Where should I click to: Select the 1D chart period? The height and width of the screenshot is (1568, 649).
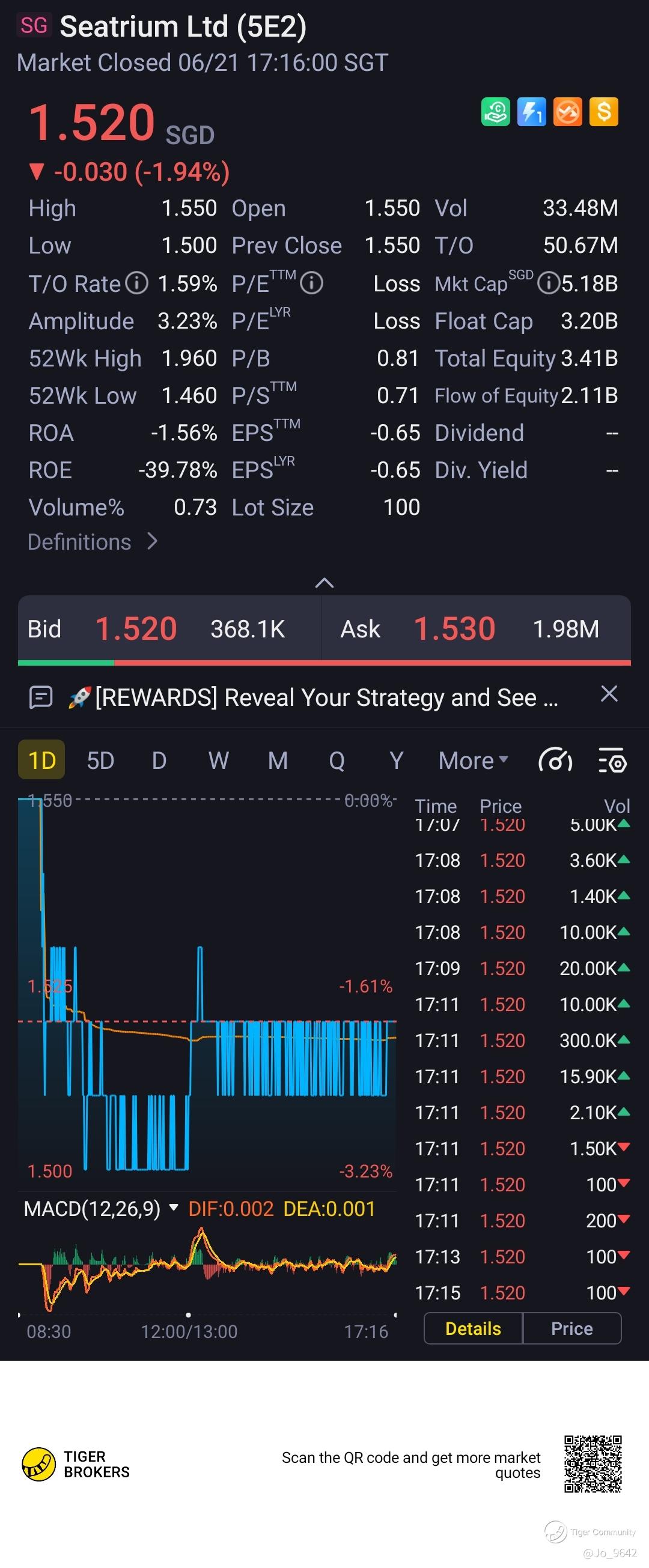tap(41, 760)
